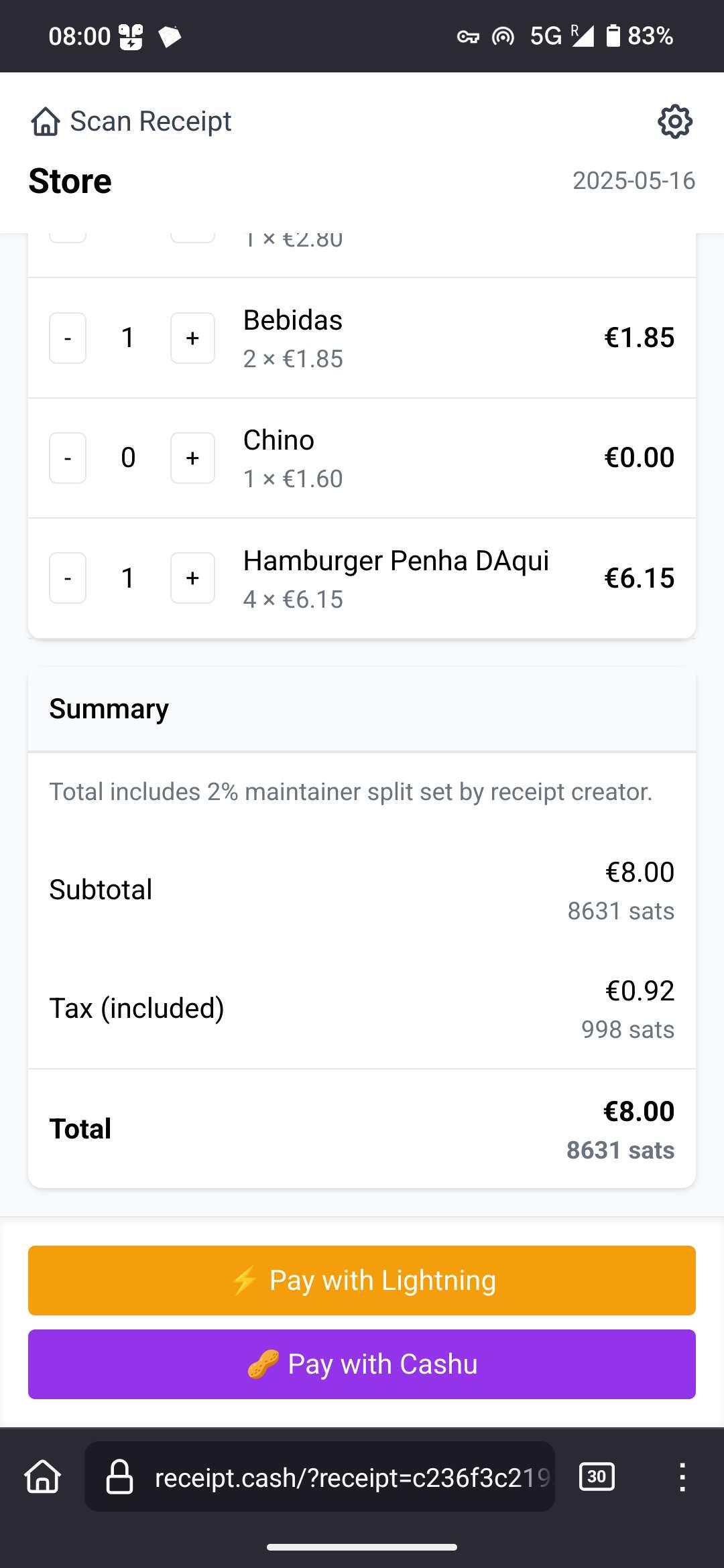Decrease Hamburger Penha DAqui quantity
The width and height of the screenshot is (724, 1568).
[x=68, y=578]
